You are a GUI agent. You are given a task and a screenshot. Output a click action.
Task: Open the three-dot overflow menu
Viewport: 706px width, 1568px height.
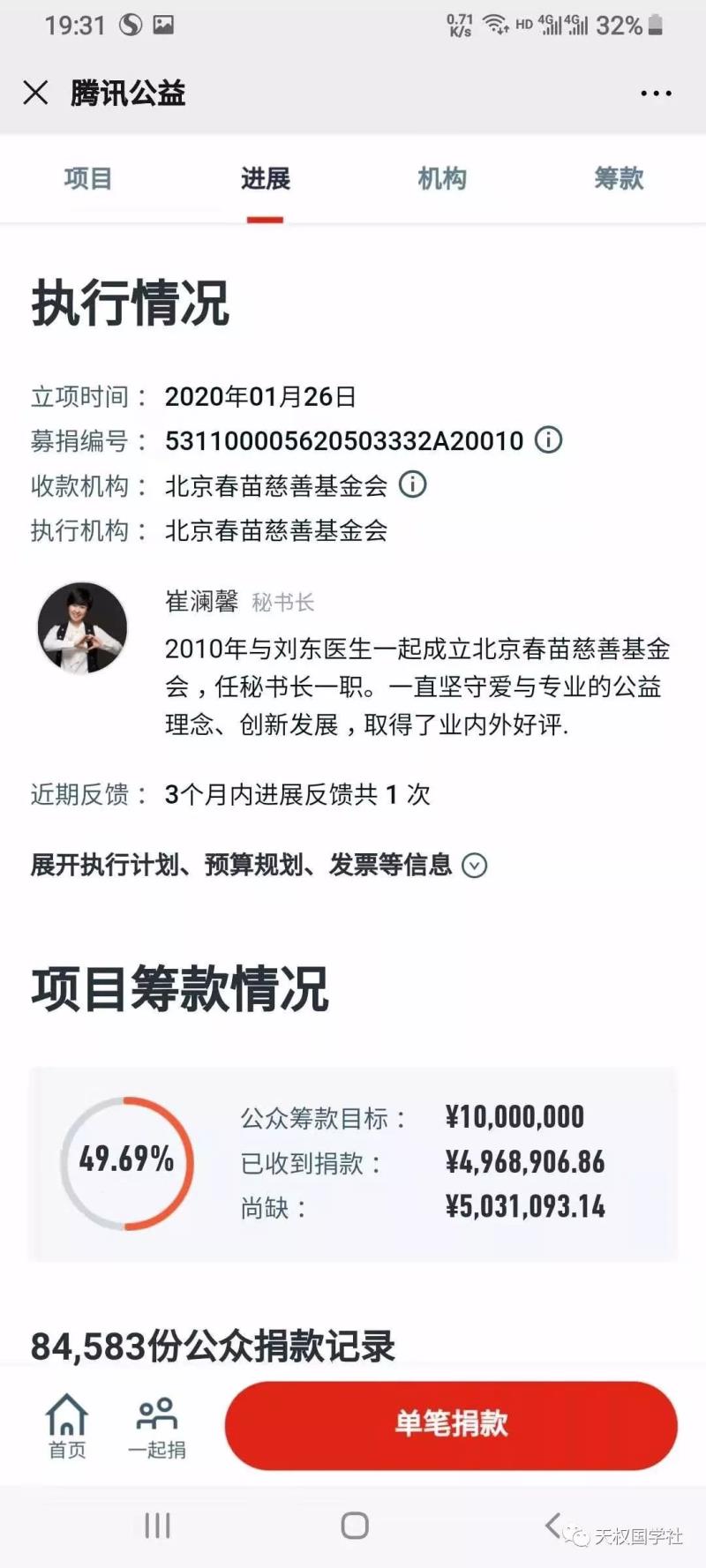pos(655,93)
